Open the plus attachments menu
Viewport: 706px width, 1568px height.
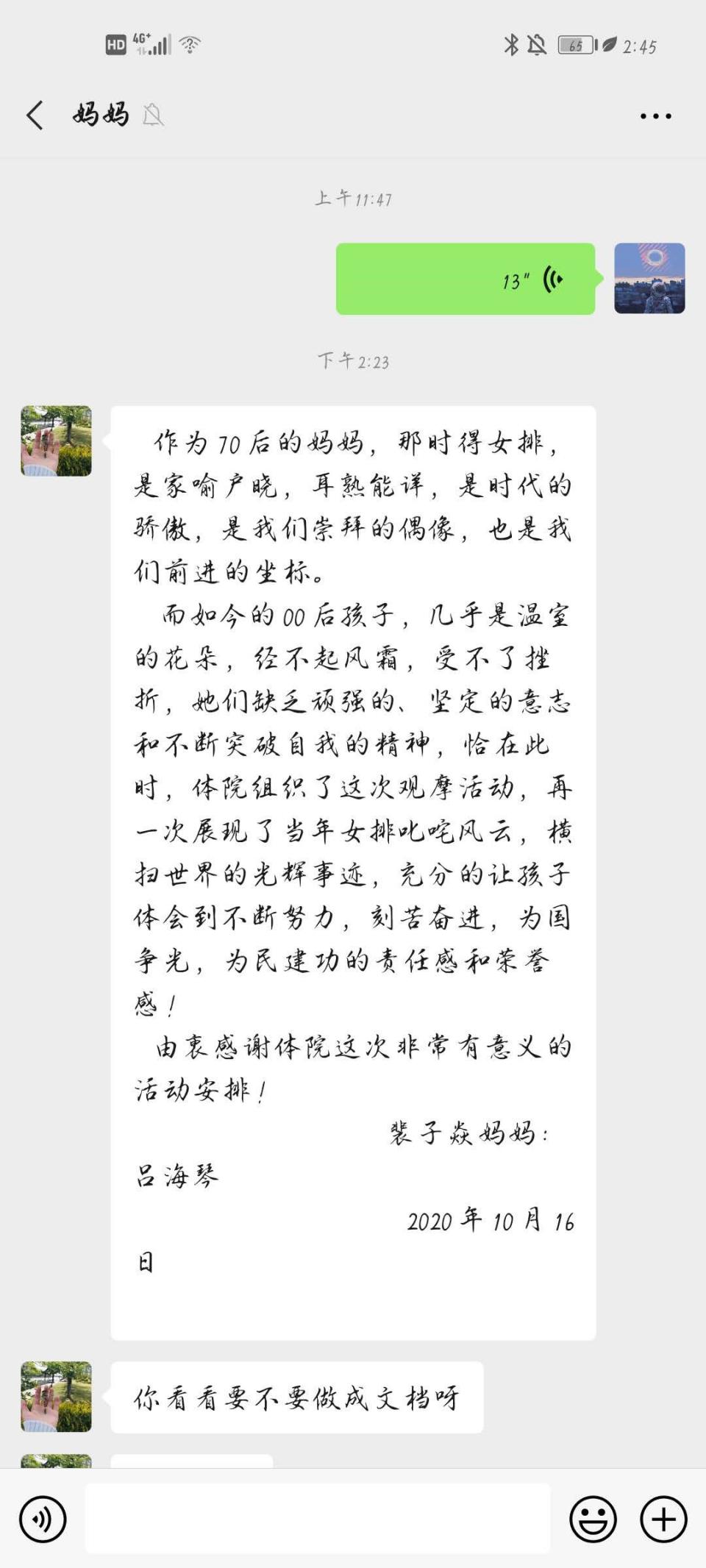[x=663, y=1519]
